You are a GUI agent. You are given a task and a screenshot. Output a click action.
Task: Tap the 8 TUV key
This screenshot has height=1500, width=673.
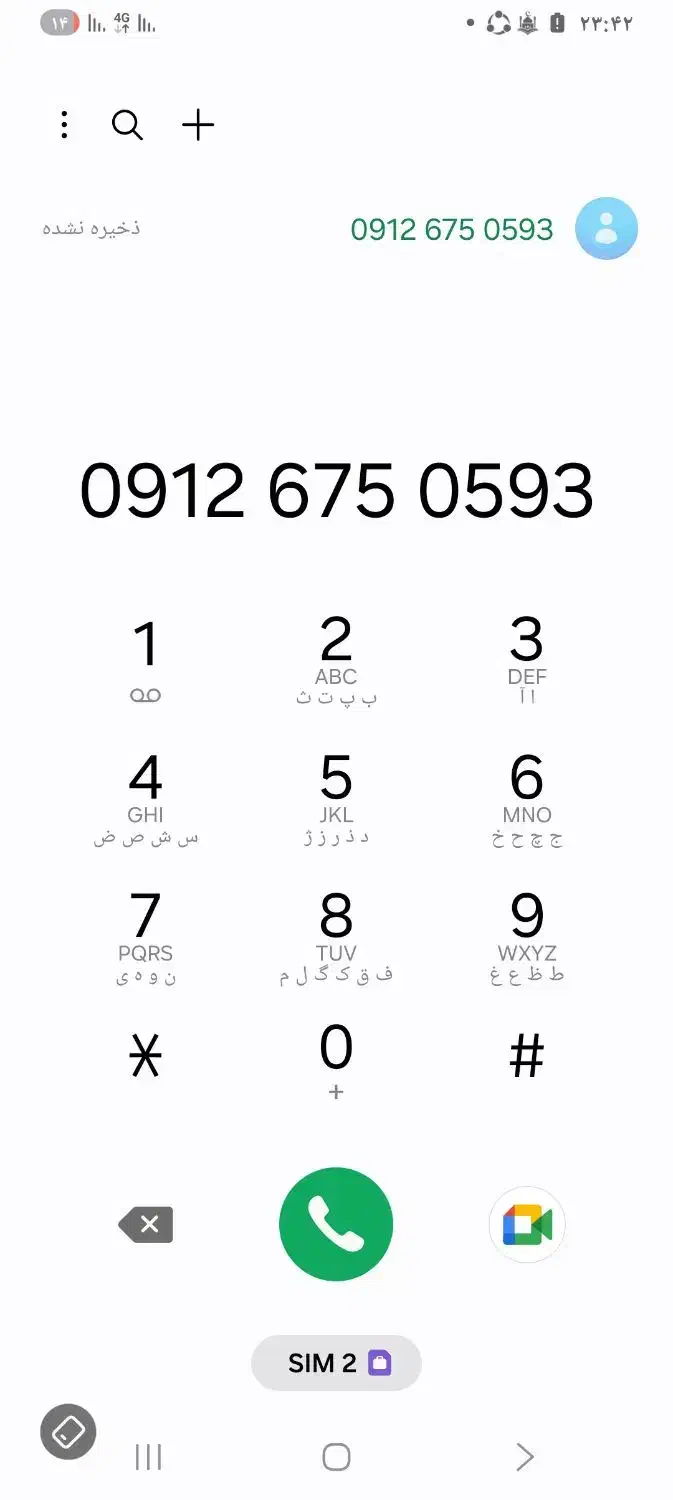(x=336, y=937)
